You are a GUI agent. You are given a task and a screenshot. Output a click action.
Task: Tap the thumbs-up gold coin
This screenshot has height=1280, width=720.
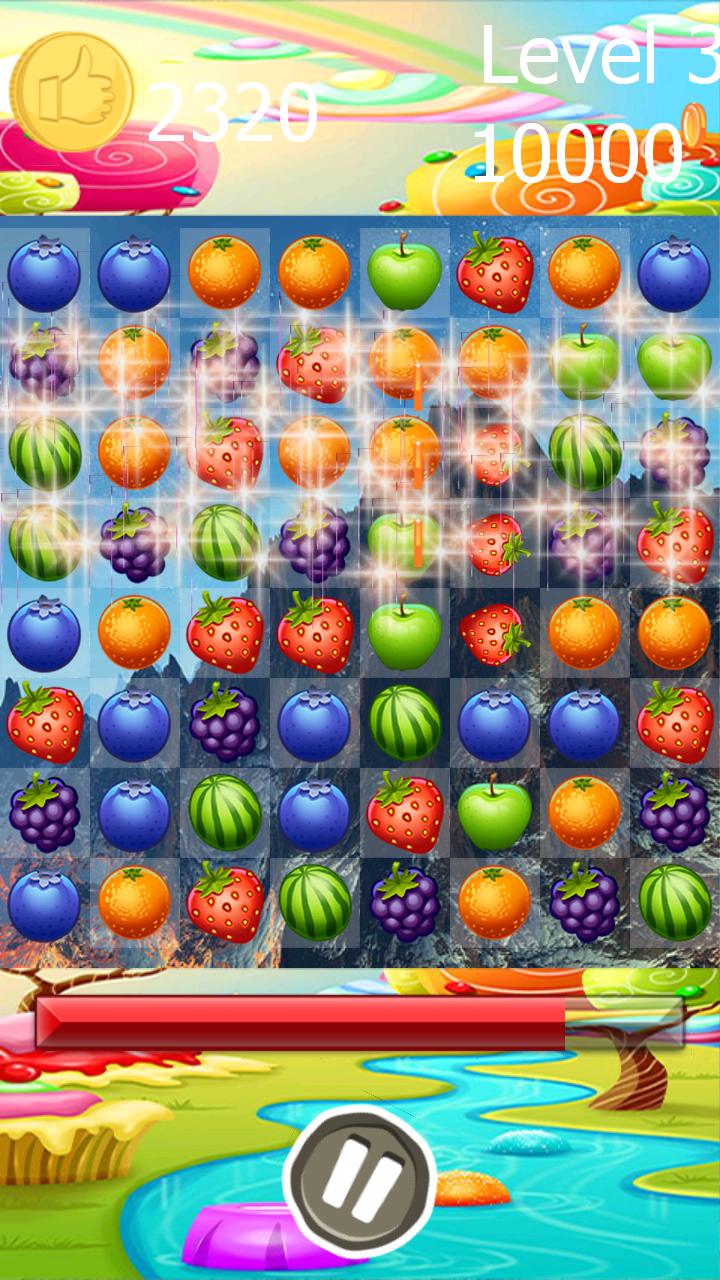(x=72, y=92)
